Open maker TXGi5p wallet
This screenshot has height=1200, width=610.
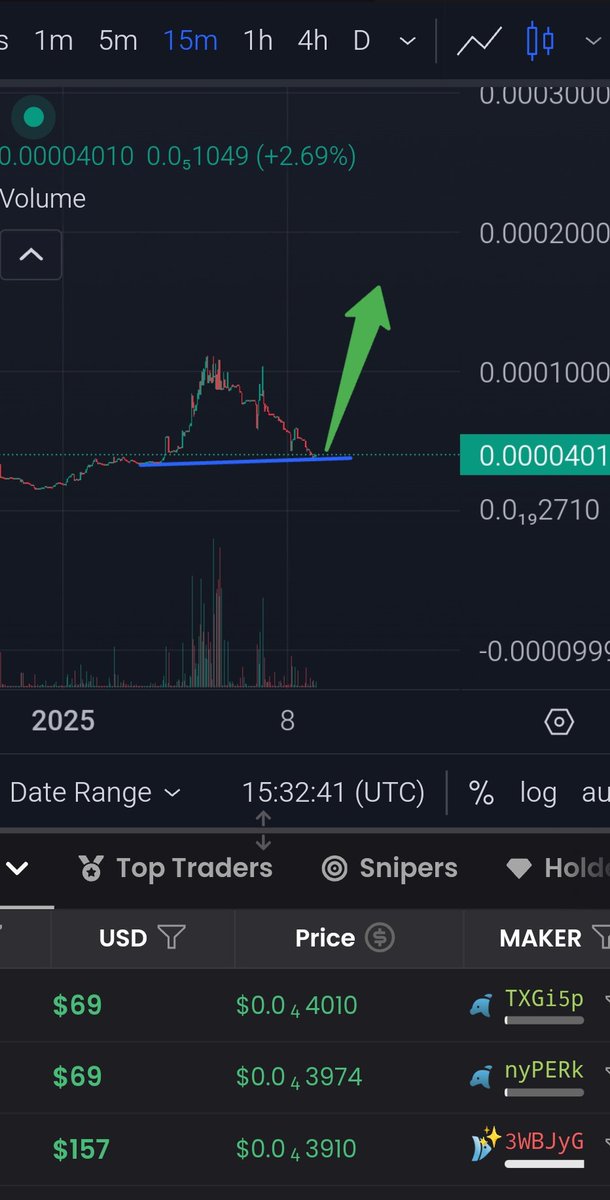pyautogui.click(x=544, y=998)
